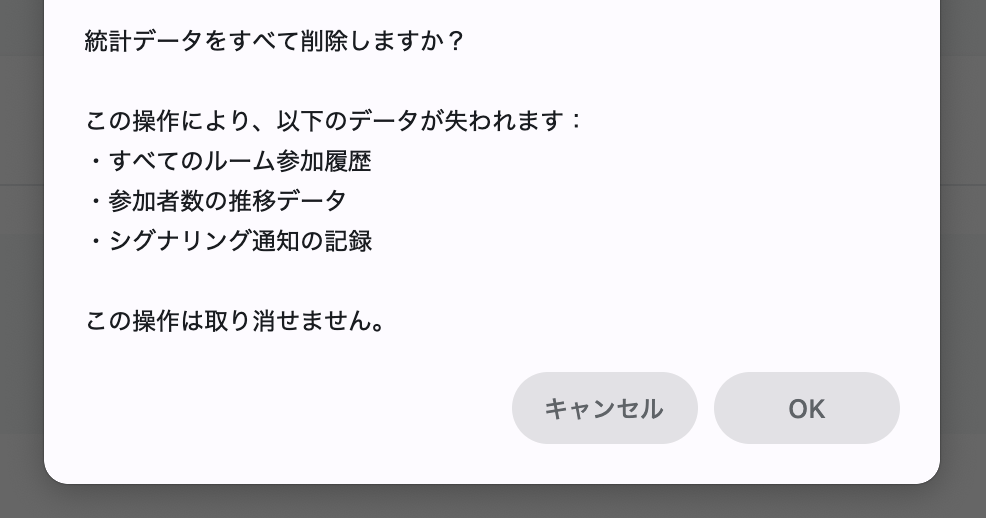Confirm deleting all statistics with OK
986x518 pixels.
(806, 408)
